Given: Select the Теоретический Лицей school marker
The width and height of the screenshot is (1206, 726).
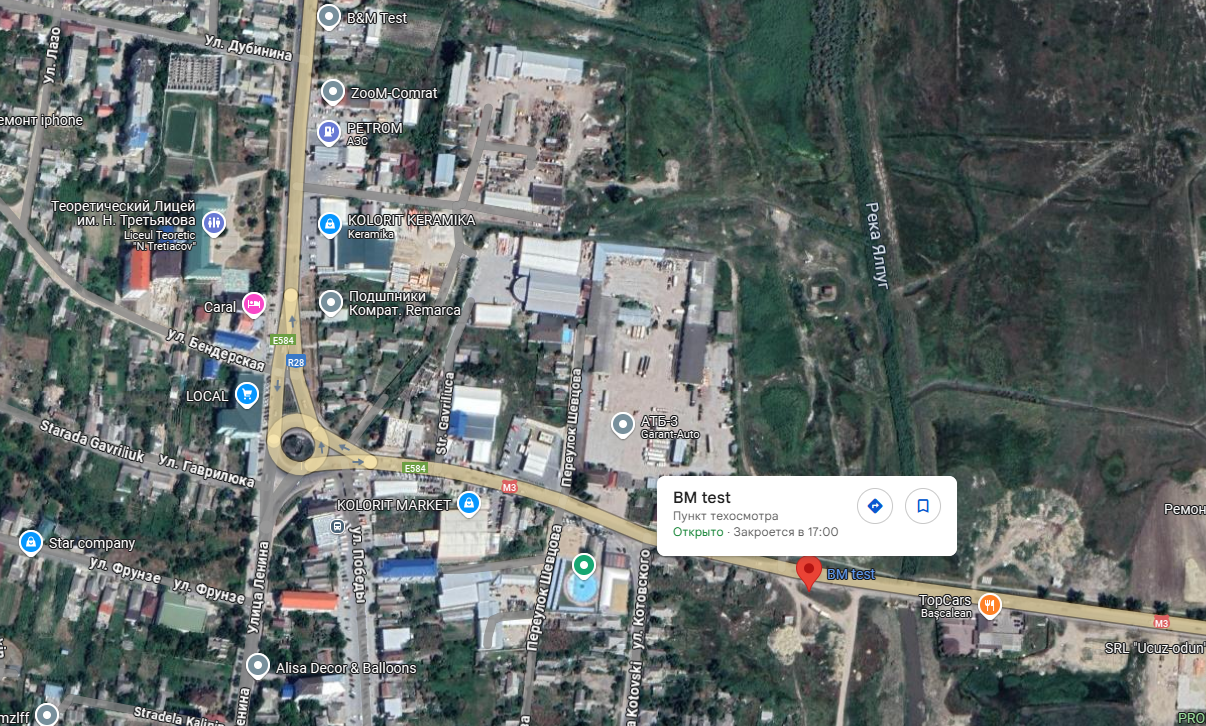Looking at the screenshot, I should (214, 223).
